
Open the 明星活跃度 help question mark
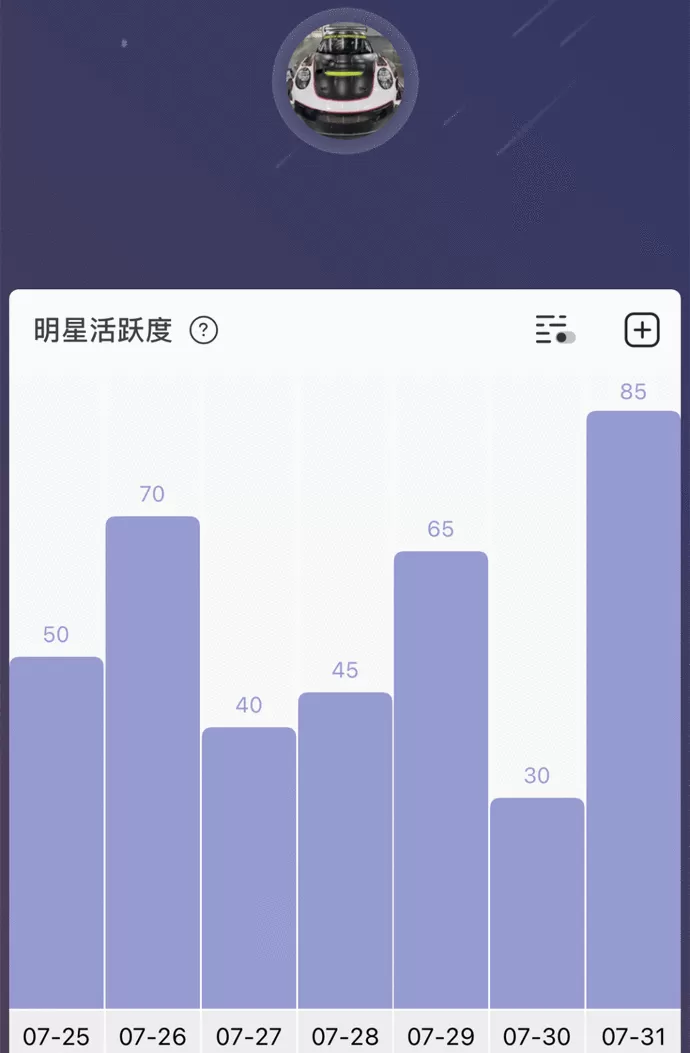click(x=204, y=330)
